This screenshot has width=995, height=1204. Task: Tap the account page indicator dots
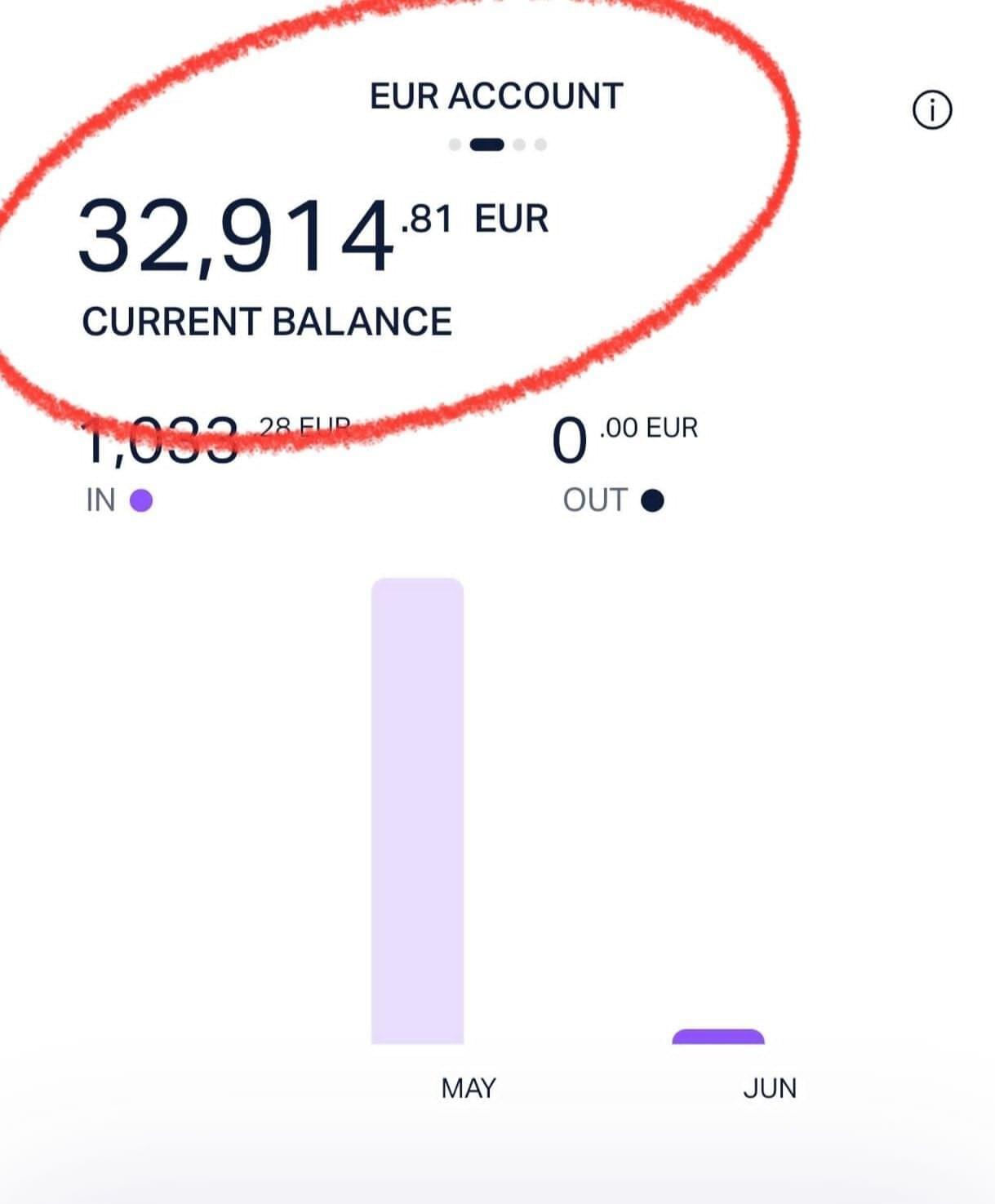497,145
